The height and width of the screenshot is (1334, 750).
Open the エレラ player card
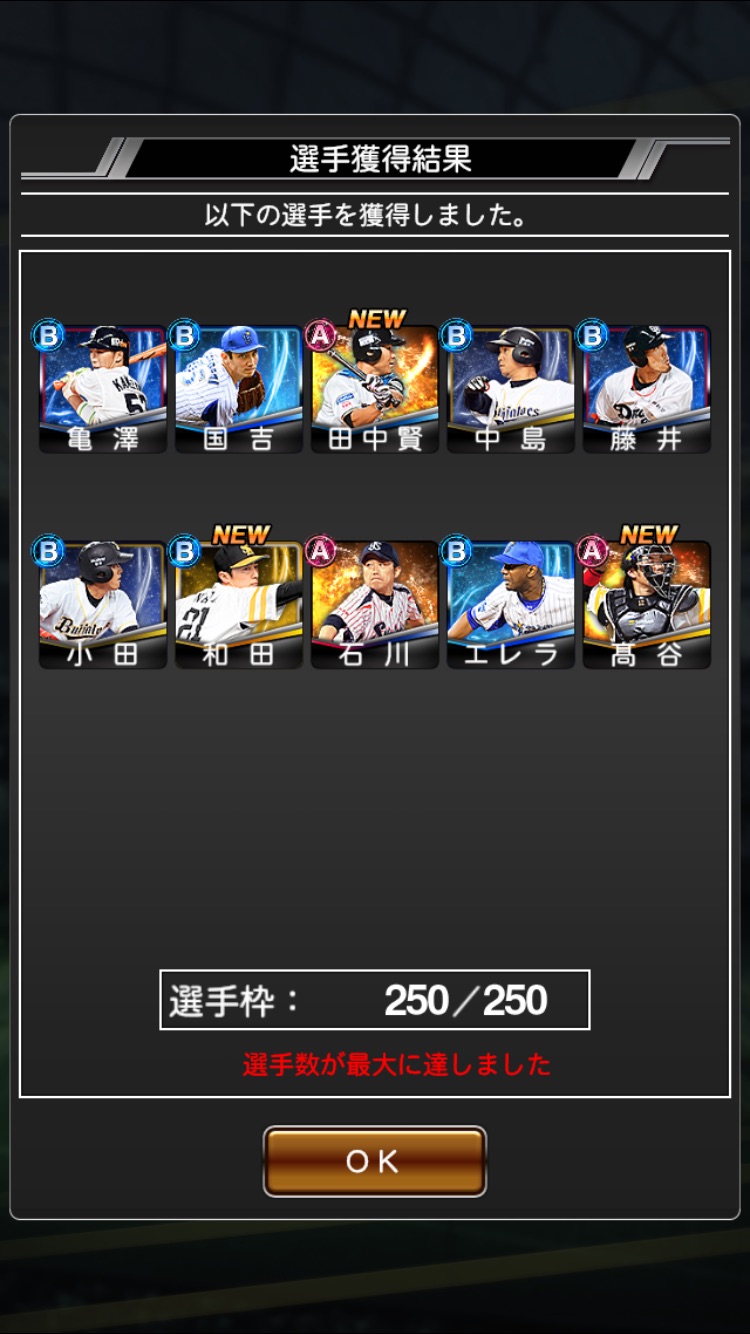tap(511, 604)
